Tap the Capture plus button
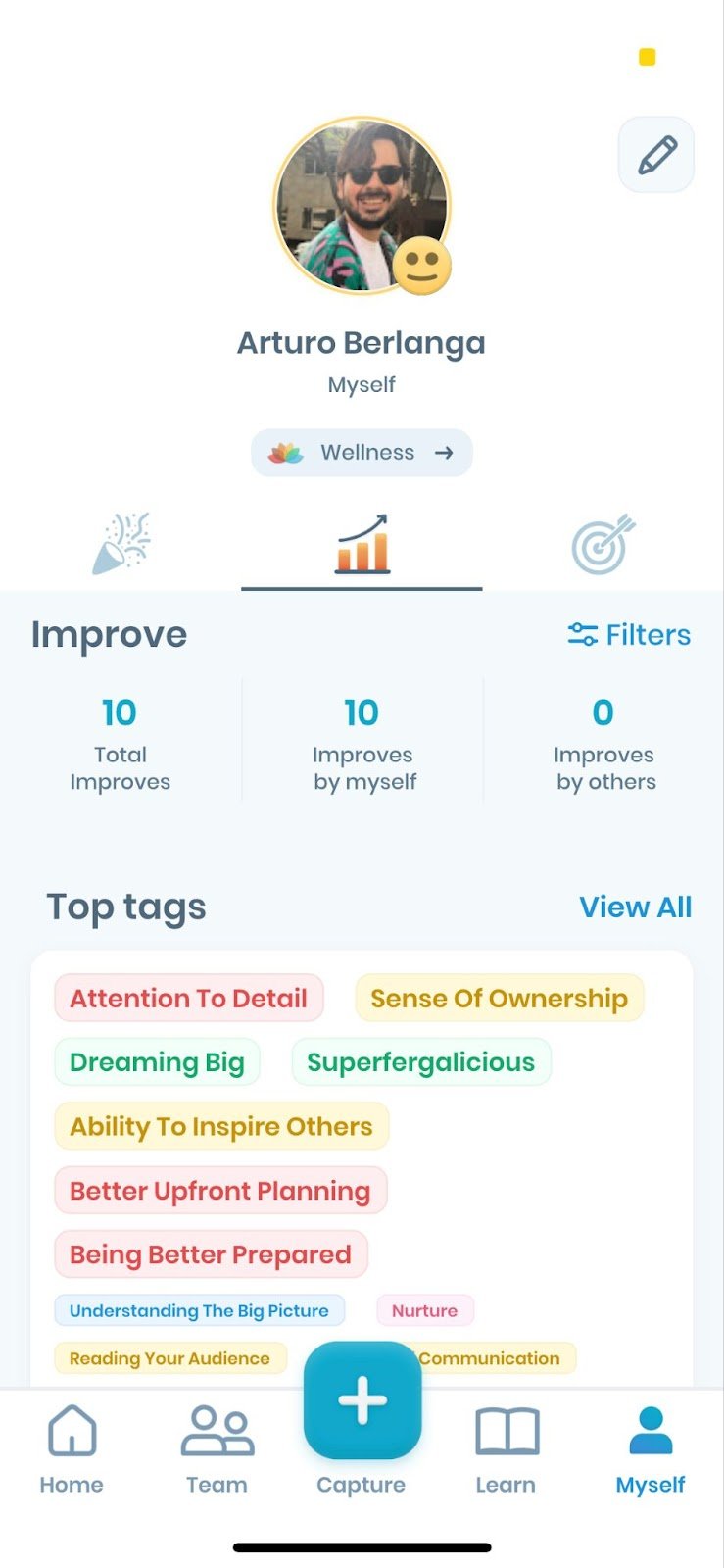Viewport: 724px width, 1568px height. (x=362, y=1400)
